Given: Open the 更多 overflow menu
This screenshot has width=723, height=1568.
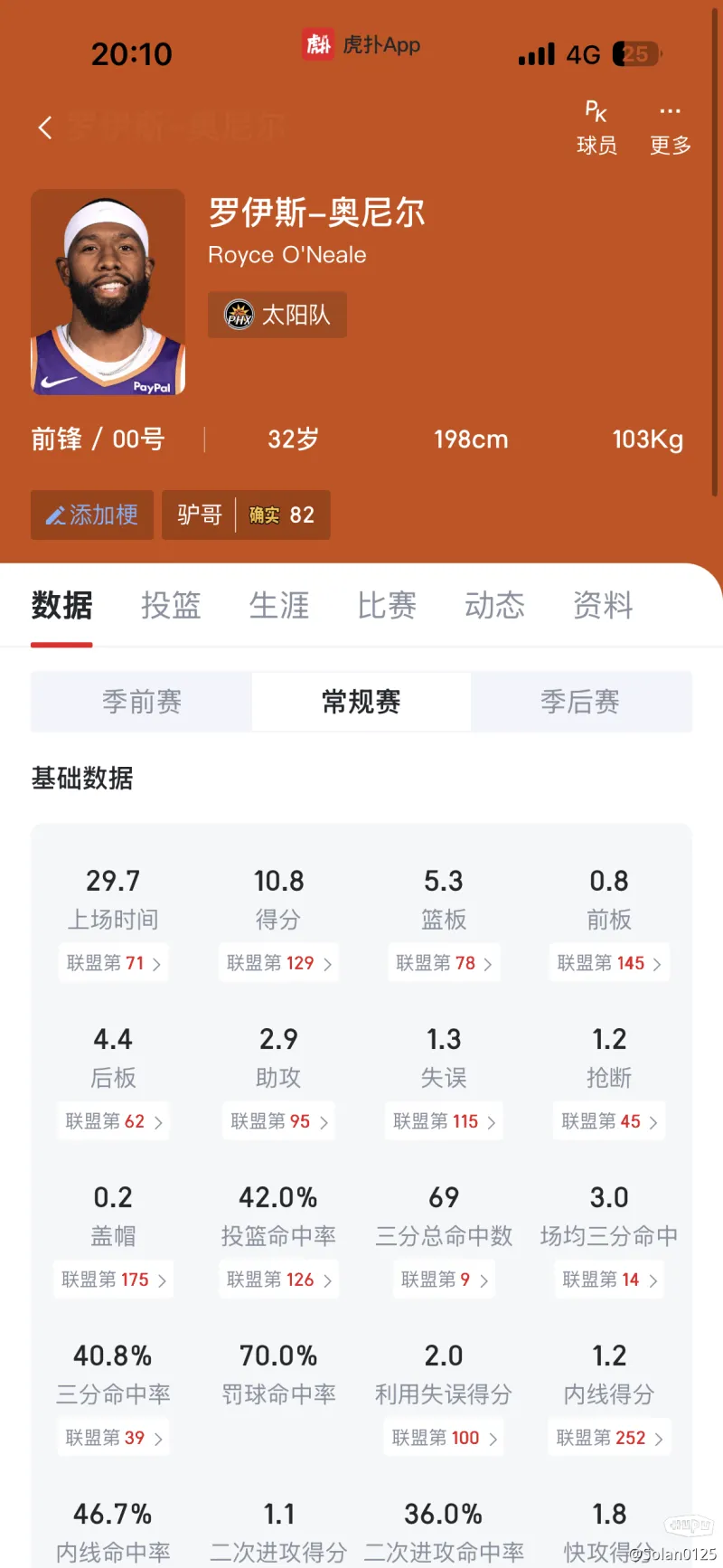Looking at the screenshot, I should (670, 128).
